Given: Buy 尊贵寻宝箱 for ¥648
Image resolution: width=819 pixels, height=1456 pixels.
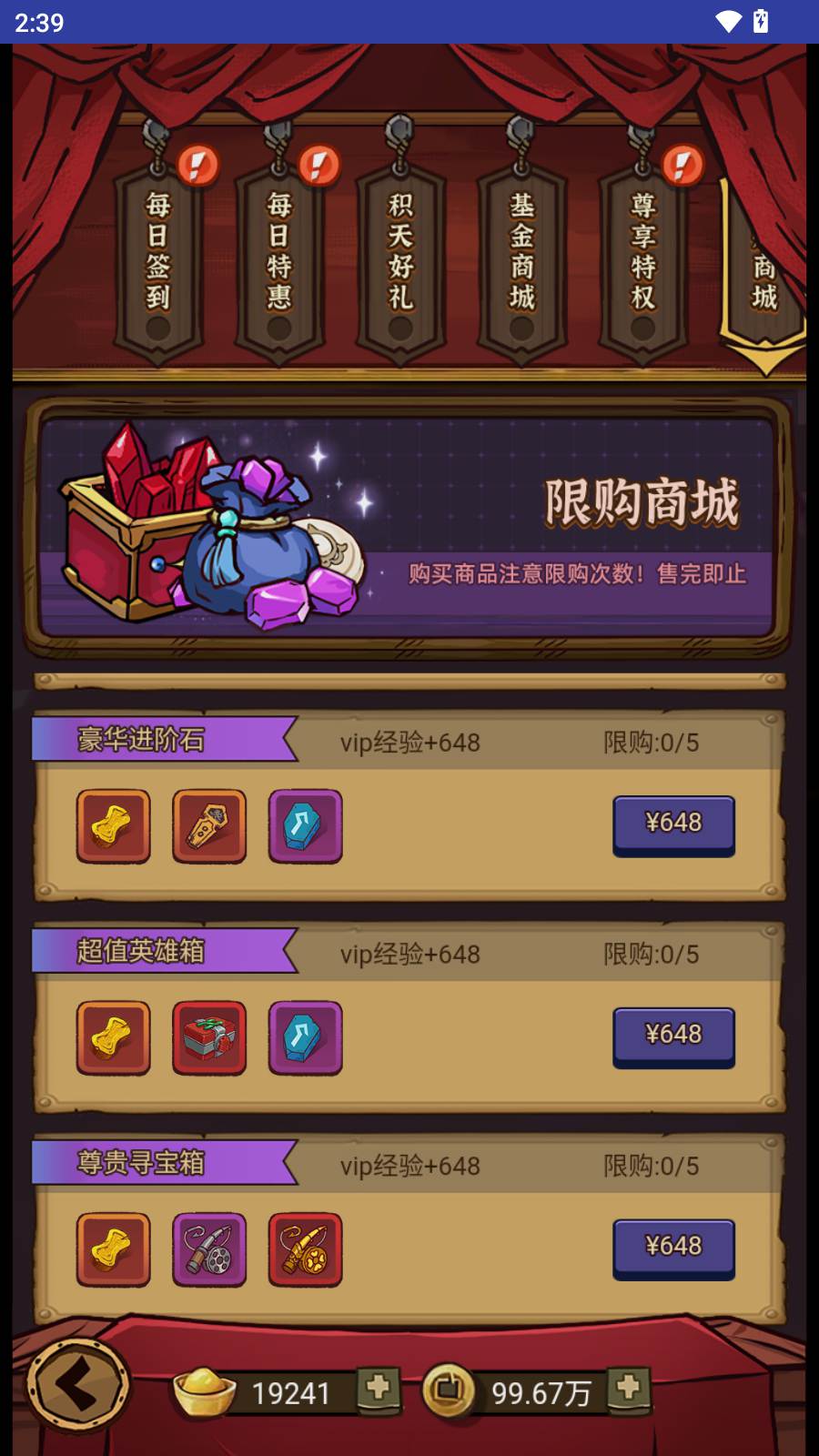Looking at the screenshot, I should pyautogui.click(x=673, y=1249).
